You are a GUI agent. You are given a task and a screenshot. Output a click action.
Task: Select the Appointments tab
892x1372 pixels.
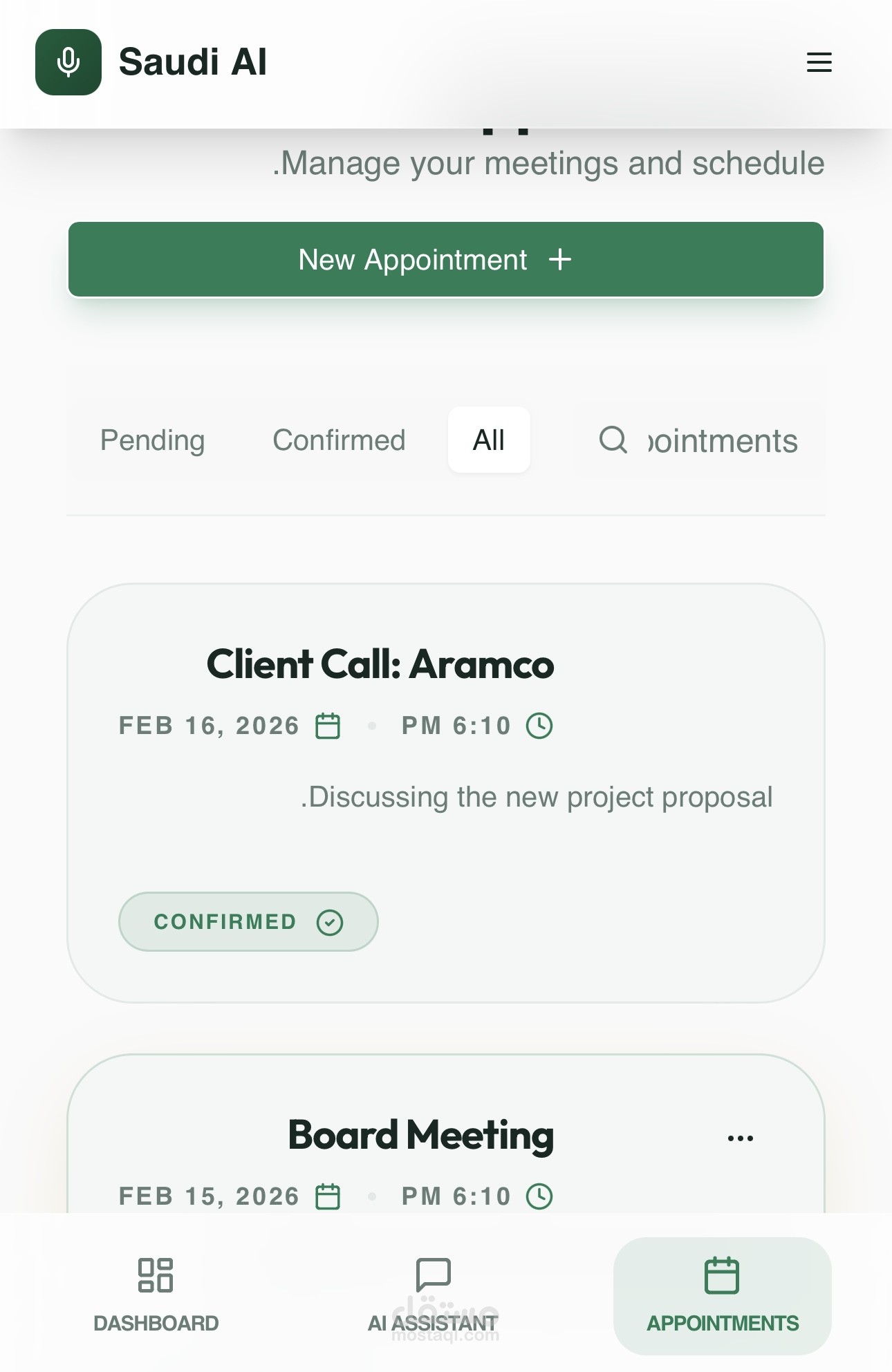pyautogui.click(x=722, y=1294)
